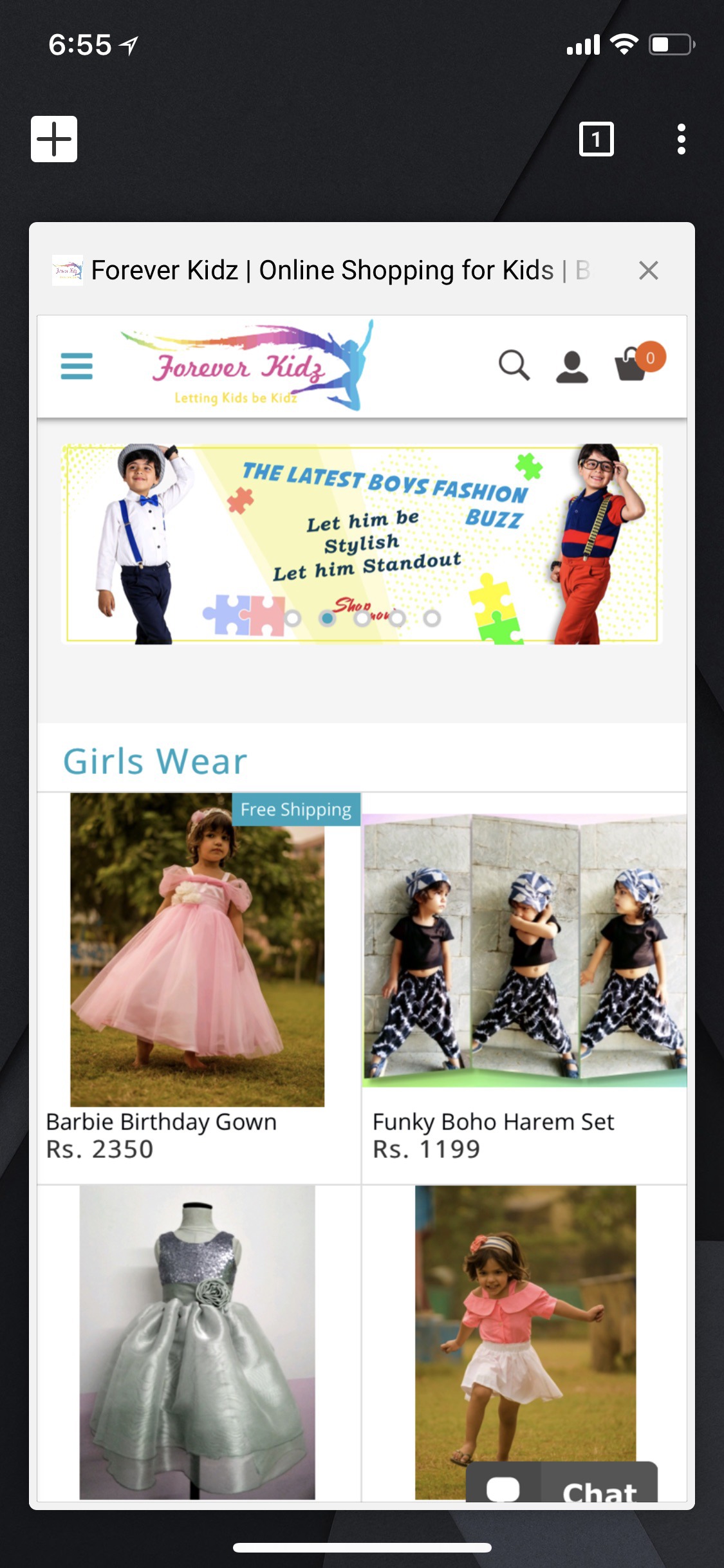Open Funky Boho Harem Set product

pyautogui.click(x=524, y=950)
